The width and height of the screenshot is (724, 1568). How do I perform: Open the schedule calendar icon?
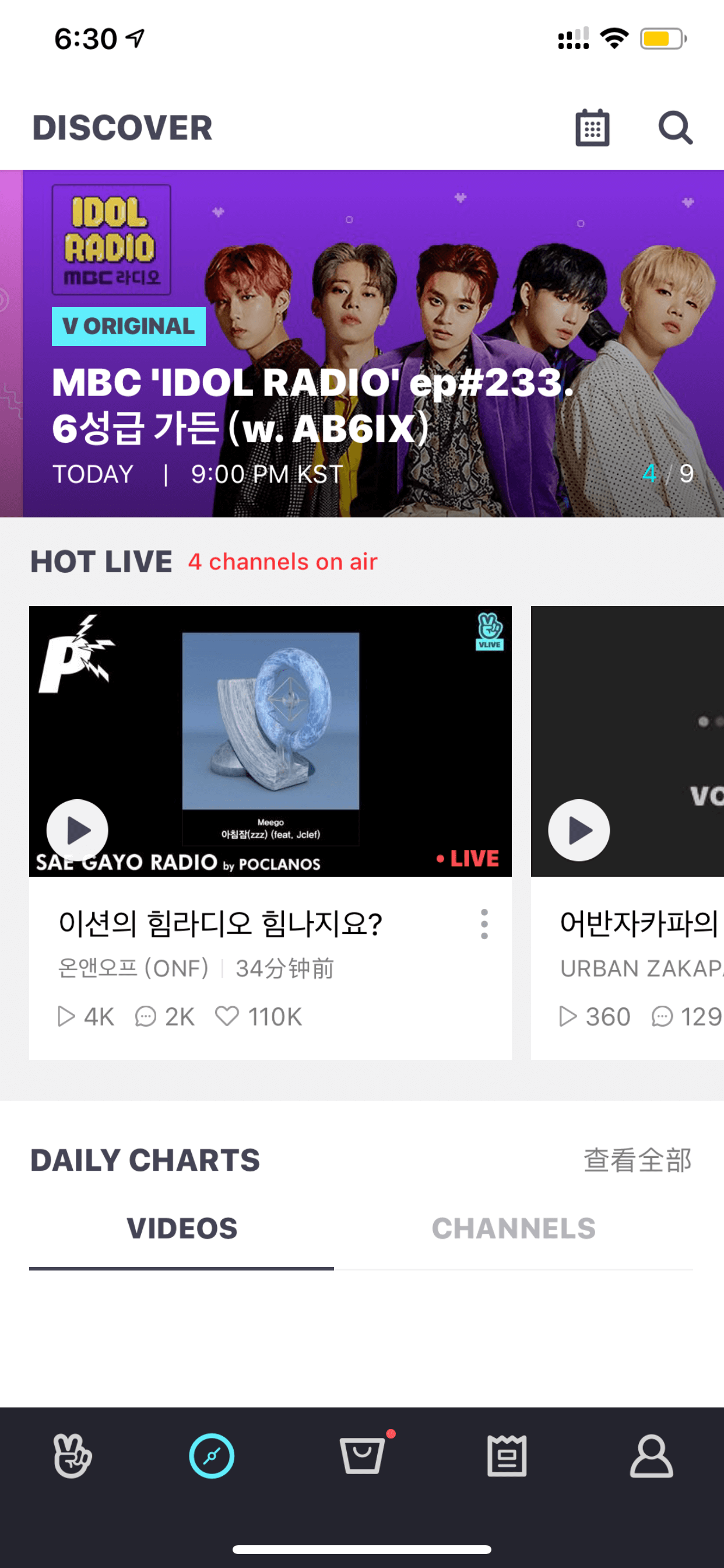coord(592,128)
